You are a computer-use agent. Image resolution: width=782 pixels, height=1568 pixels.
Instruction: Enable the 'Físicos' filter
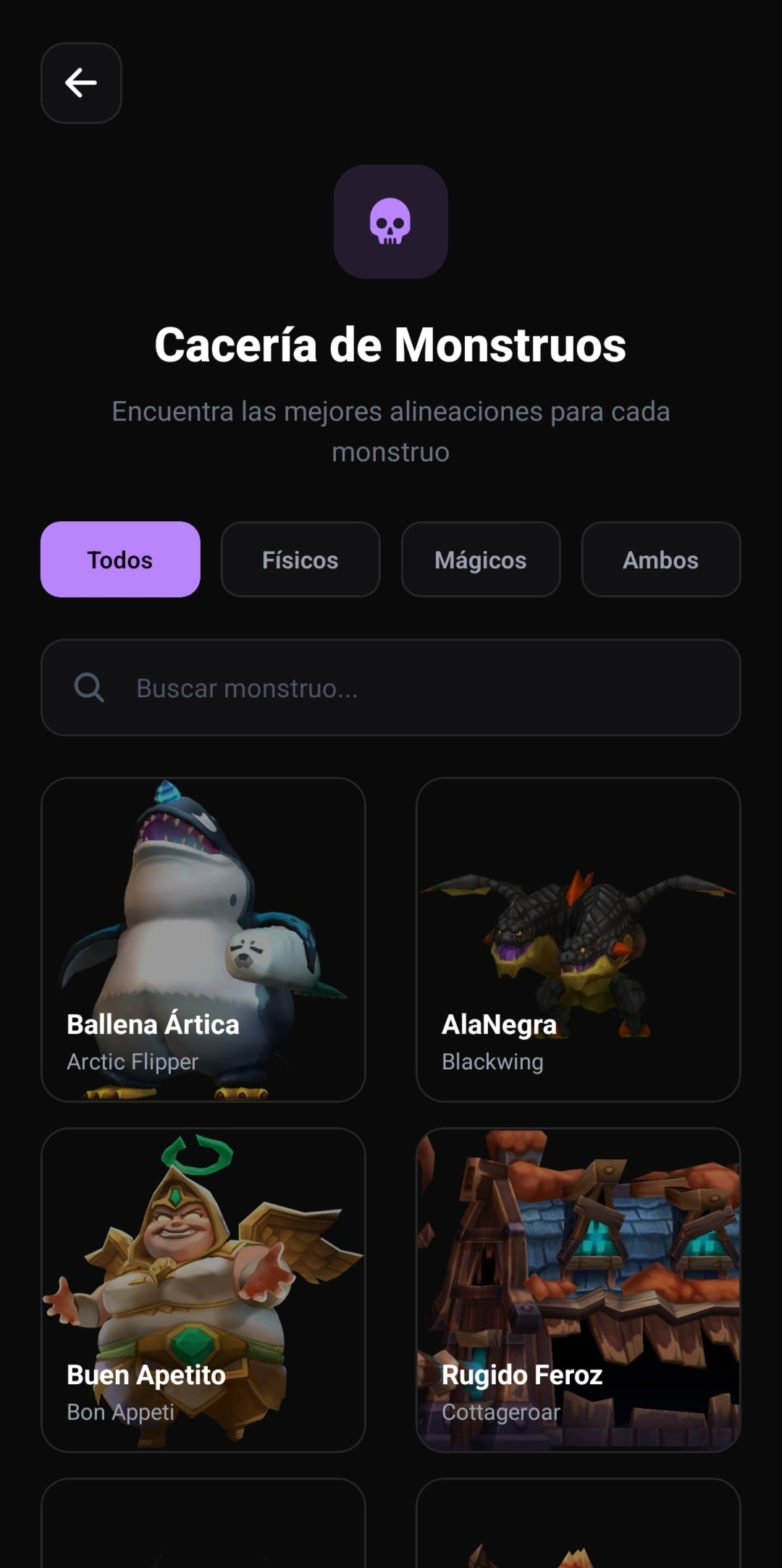[x=300, y=559]
